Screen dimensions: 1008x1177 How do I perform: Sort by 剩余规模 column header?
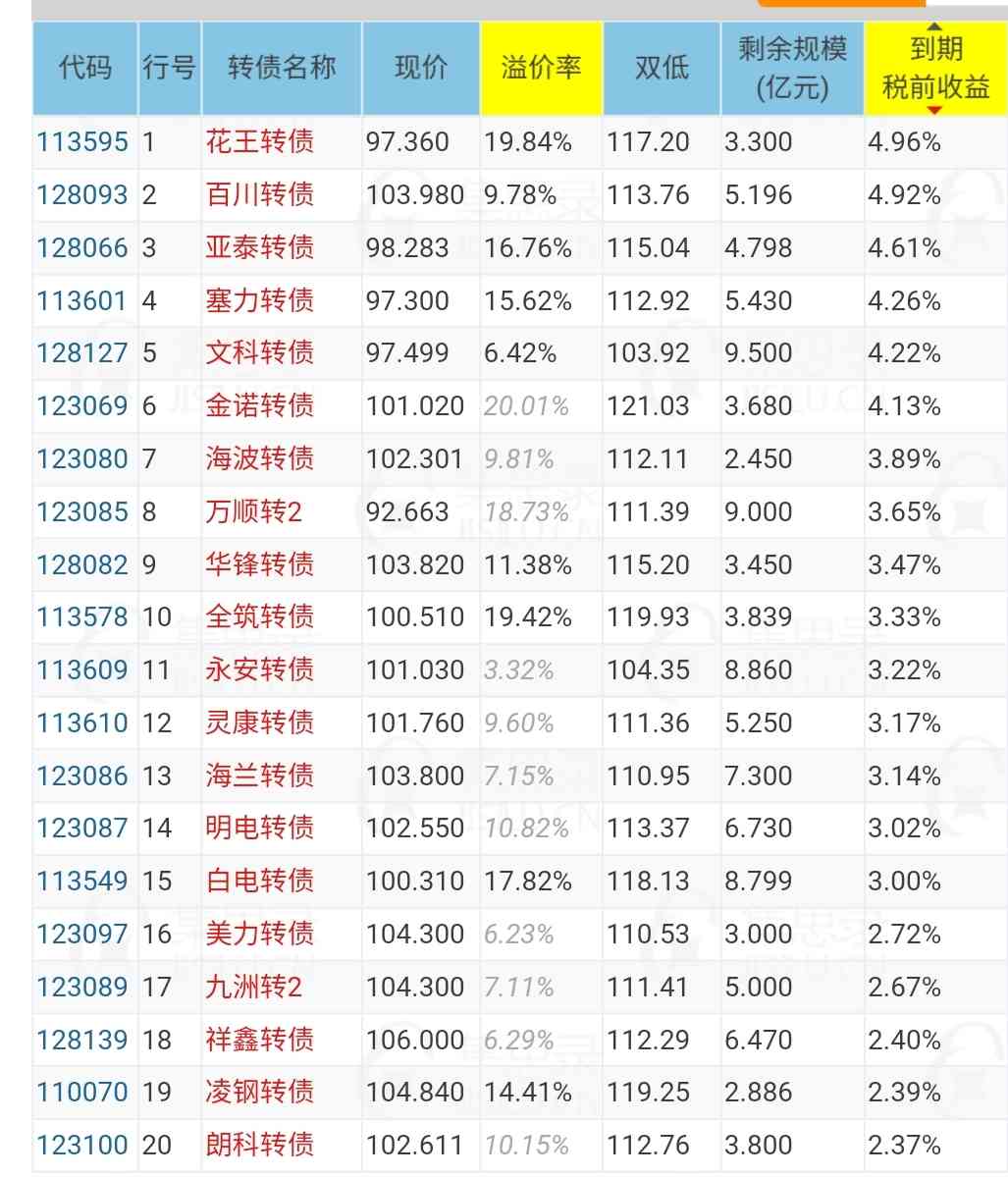tap(792, 69)
